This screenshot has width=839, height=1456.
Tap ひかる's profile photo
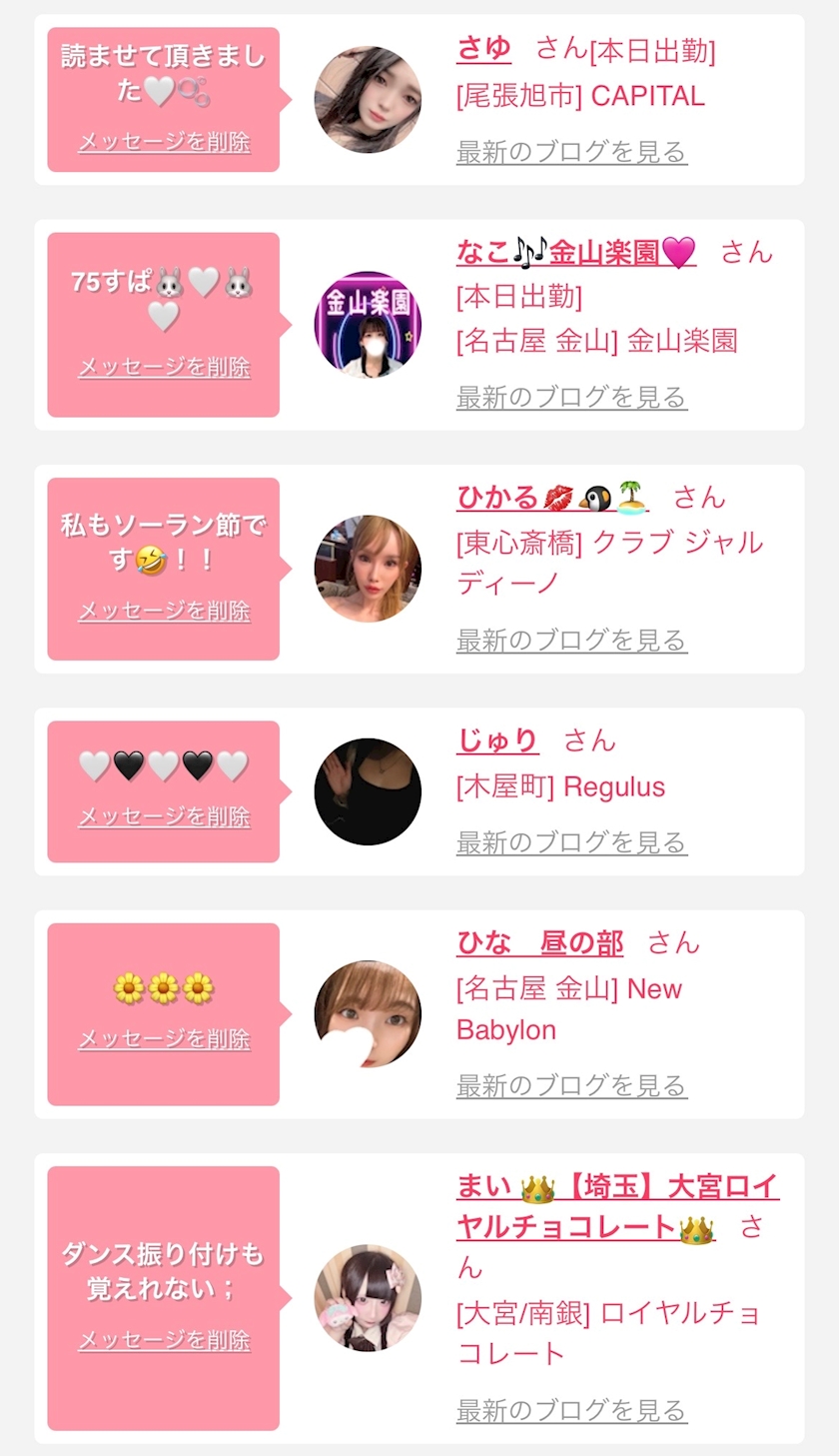tap(368, 569)
